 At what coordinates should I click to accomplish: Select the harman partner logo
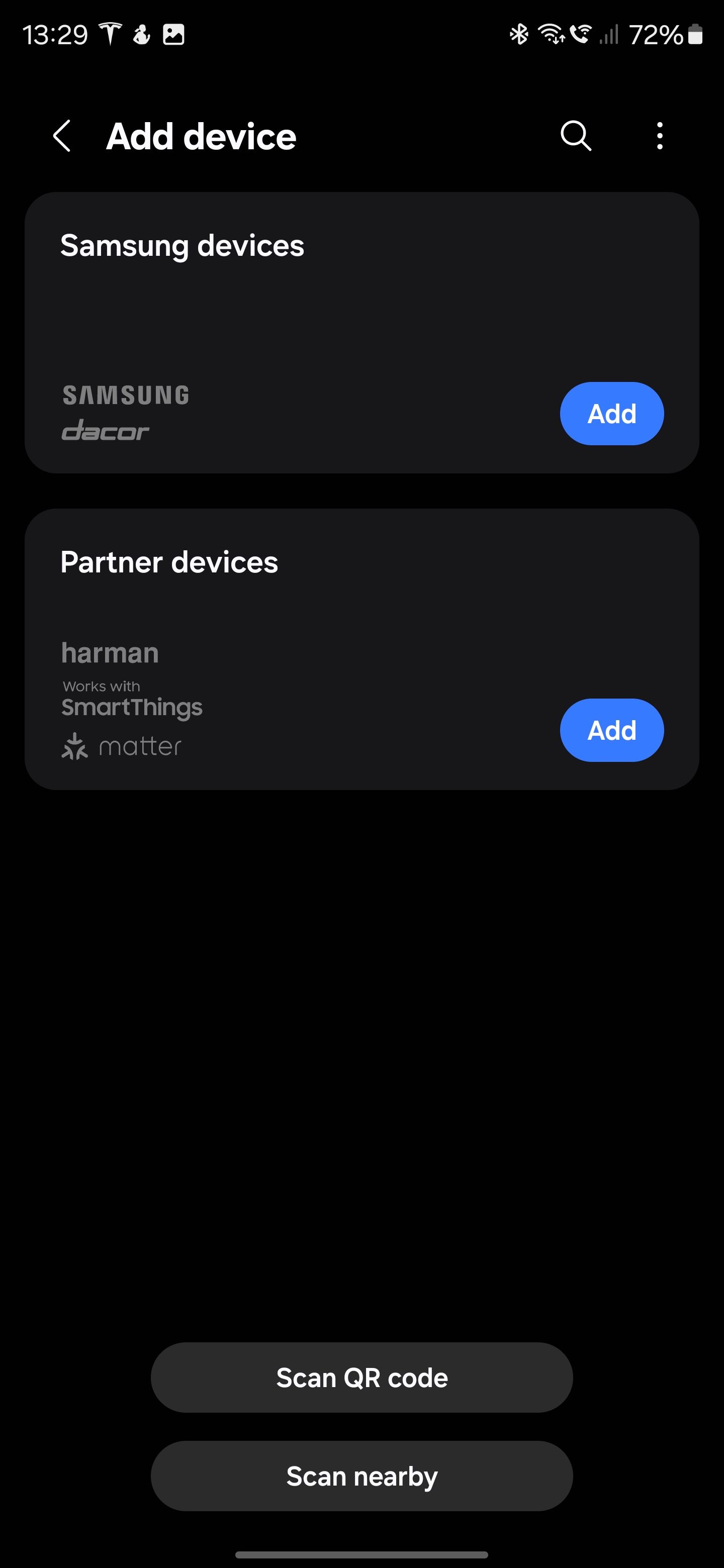[x=110, y=652]
